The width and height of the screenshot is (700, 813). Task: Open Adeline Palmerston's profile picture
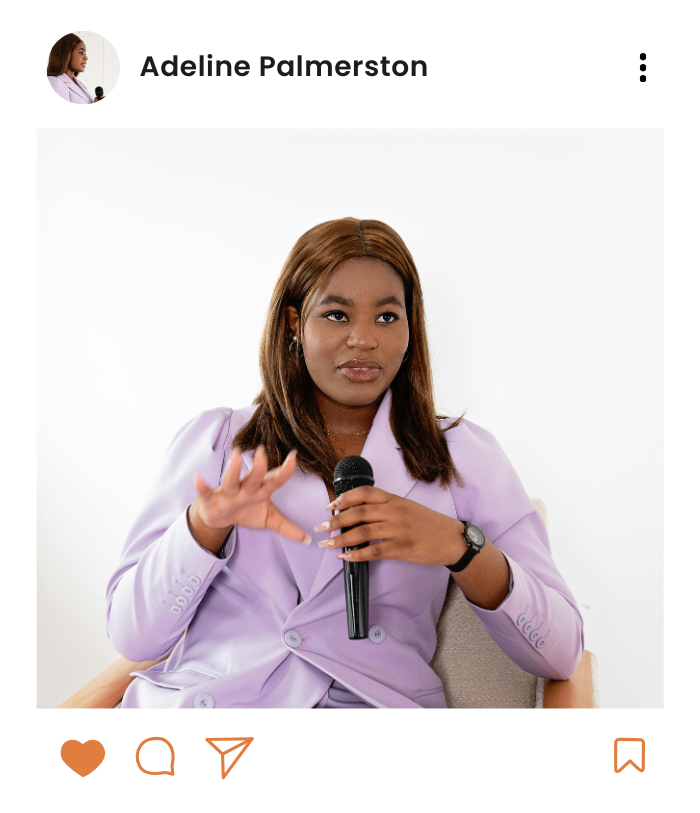83,68
